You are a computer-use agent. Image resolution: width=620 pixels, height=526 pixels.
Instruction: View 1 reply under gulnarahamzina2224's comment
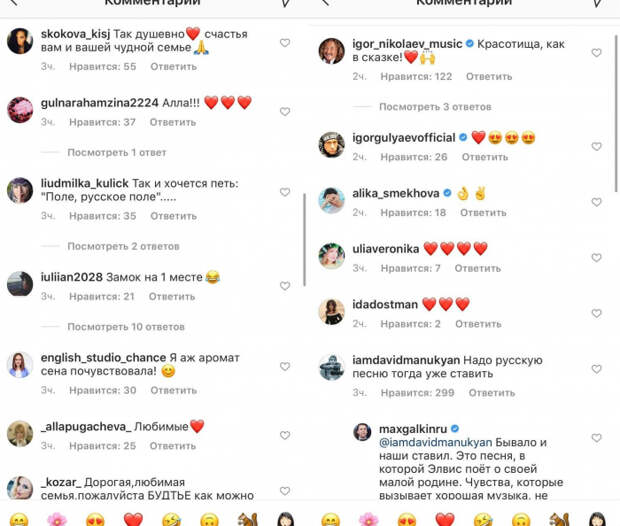116,153
